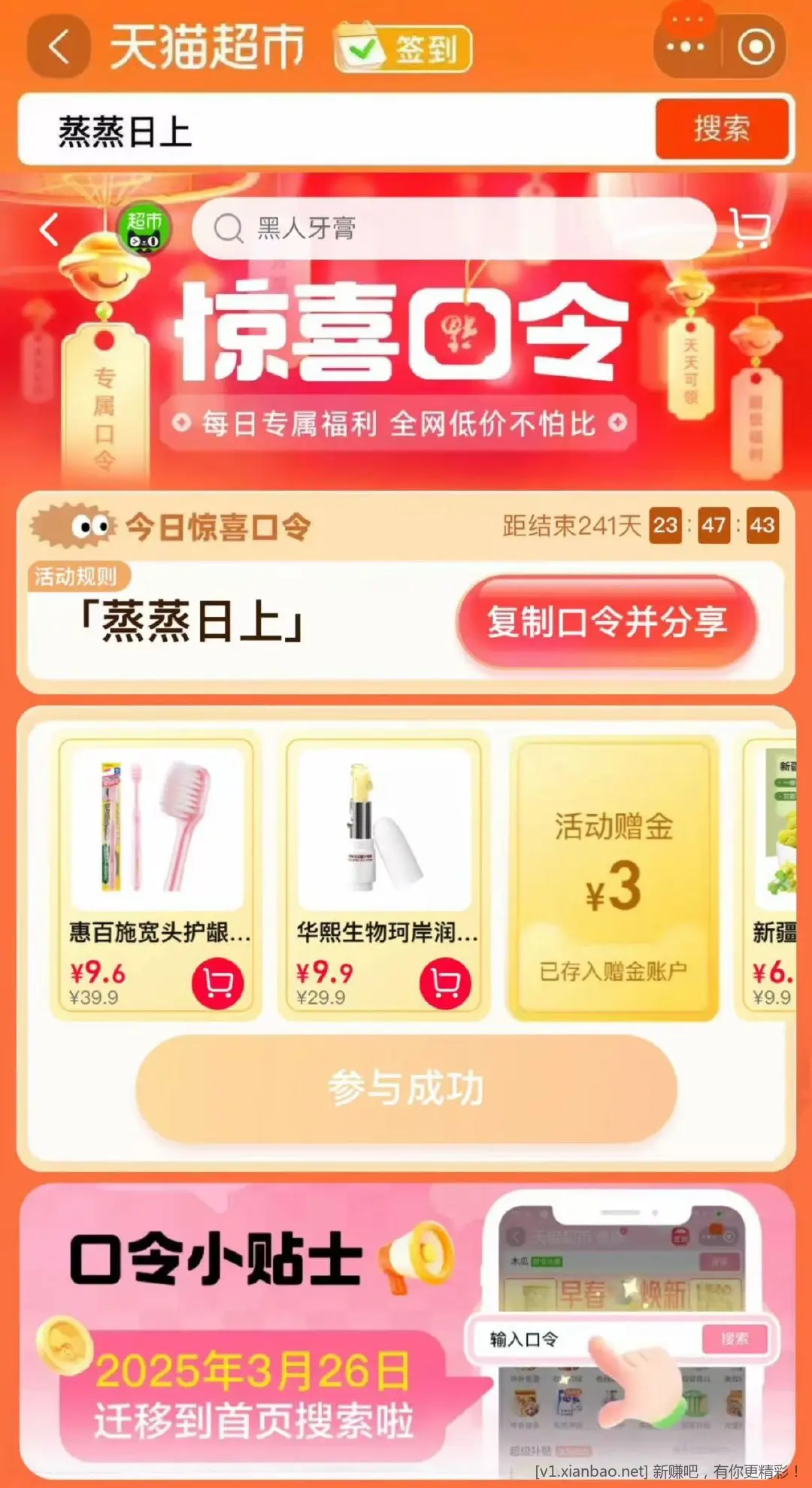Open the 超市 green logo badge
Viewport: 812px width, 1488px height.
pos(144,229)
